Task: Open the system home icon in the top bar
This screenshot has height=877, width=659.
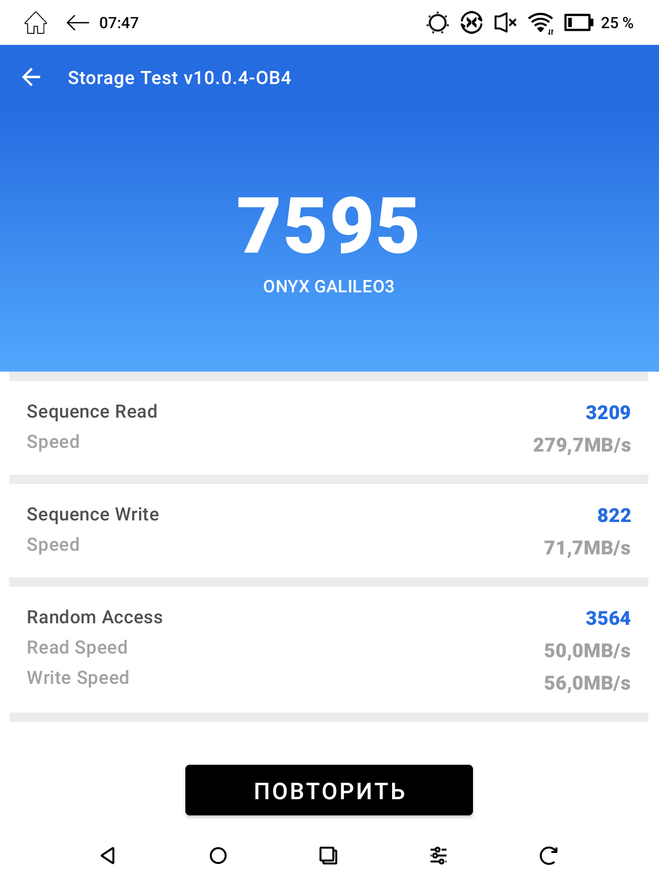Action: (x=35, y=23)
